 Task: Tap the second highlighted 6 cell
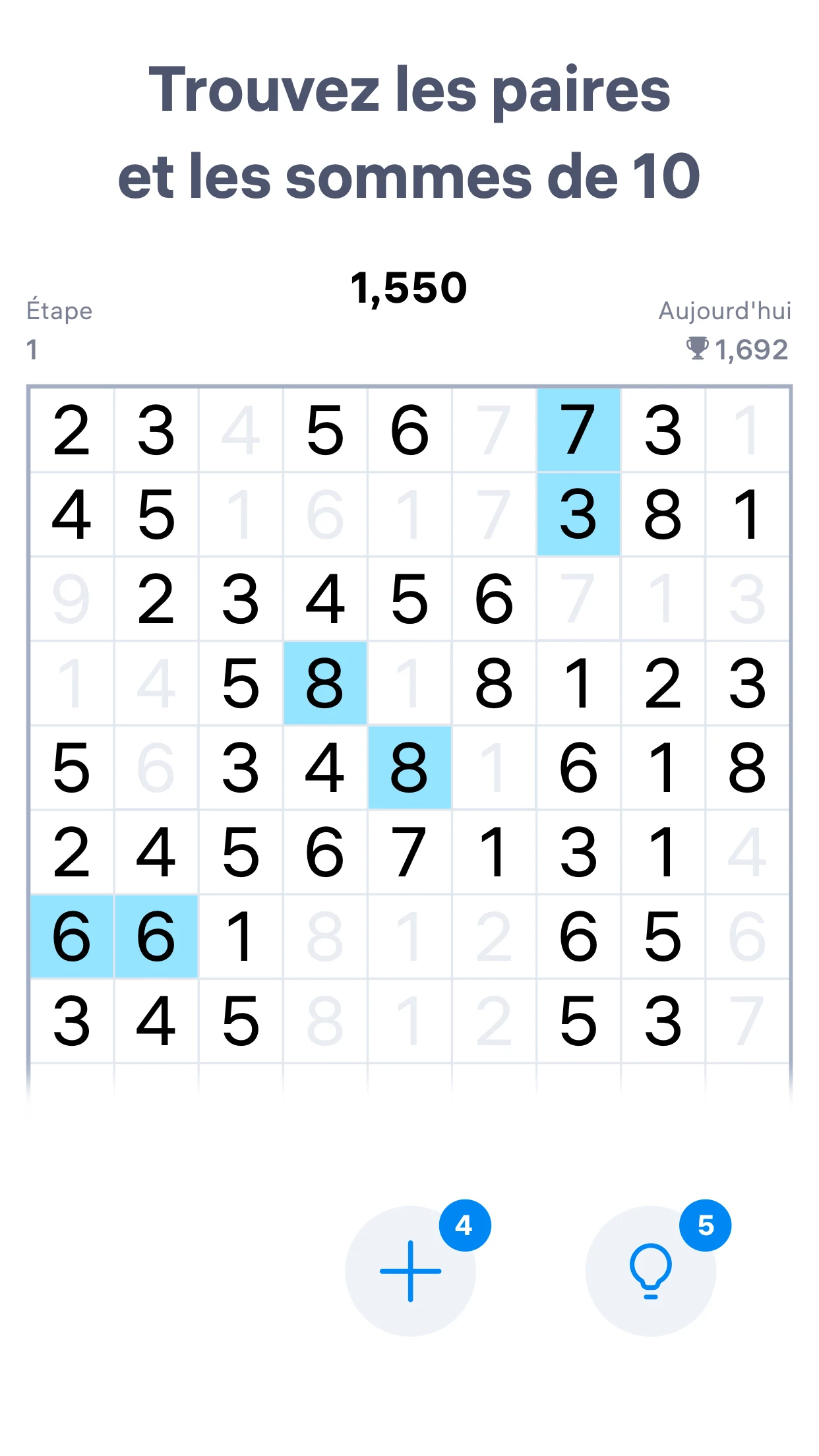157,936
